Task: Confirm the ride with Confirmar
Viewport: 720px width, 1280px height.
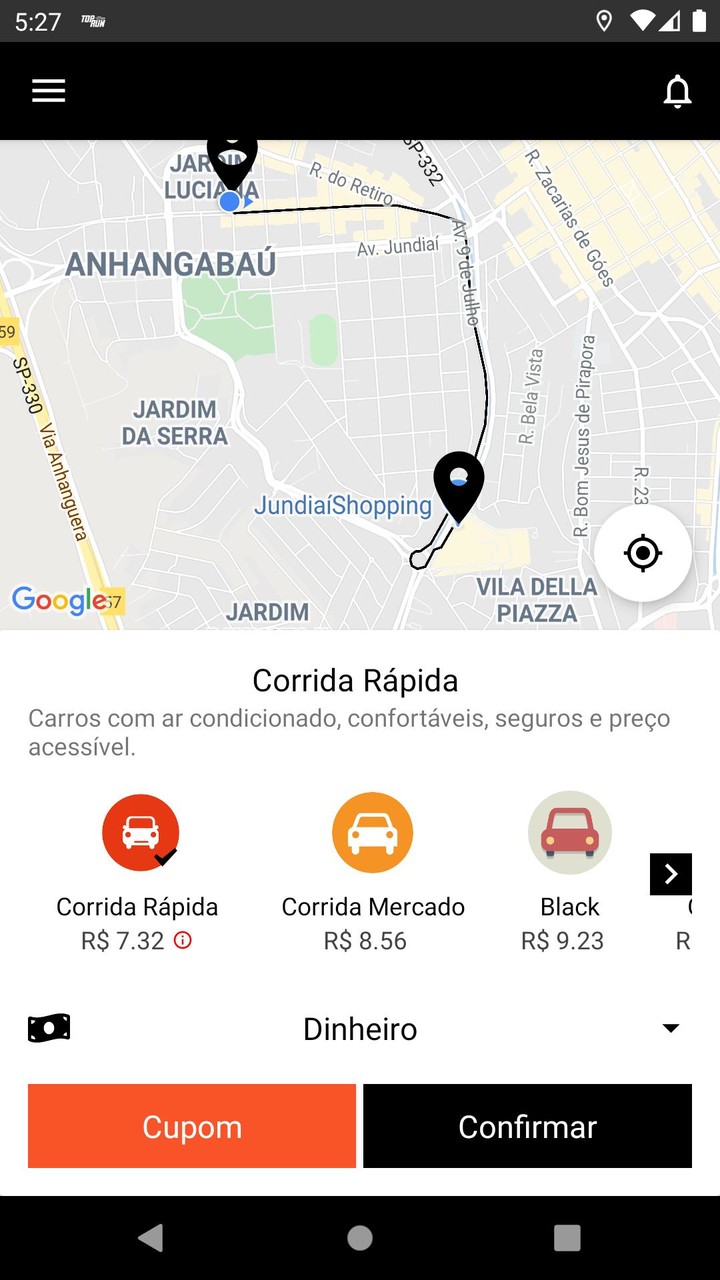Action: 528,1126
